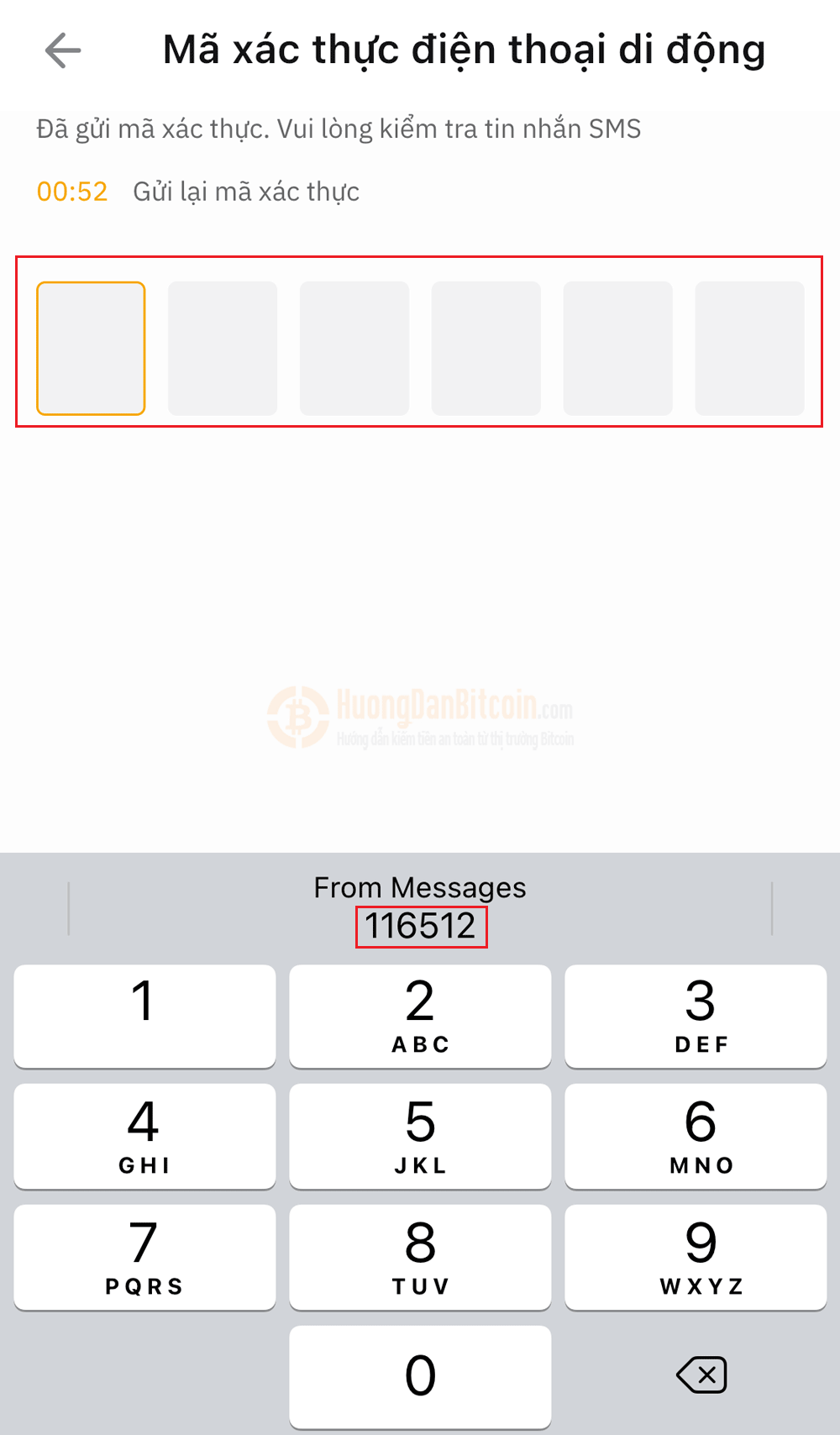
Task: Enter digit 1 on the keypad
Action: (144, 1017)
